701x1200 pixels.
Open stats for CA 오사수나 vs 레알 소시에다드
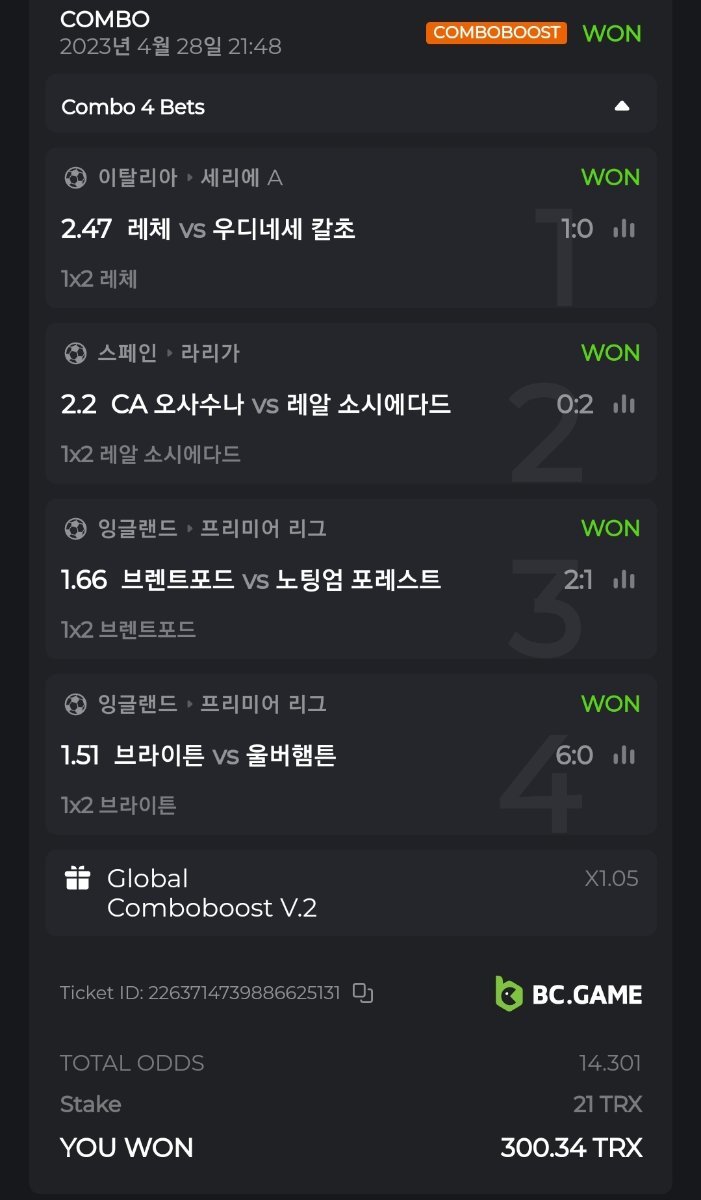coord(624,404)
